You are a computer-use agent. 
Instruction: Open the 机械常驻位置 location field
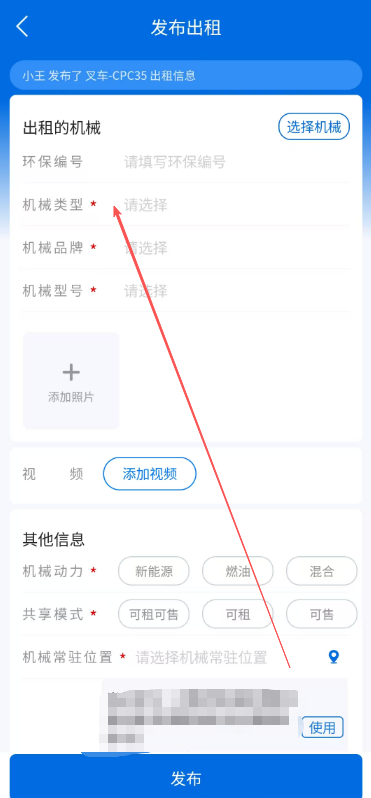tap(186, 657)
